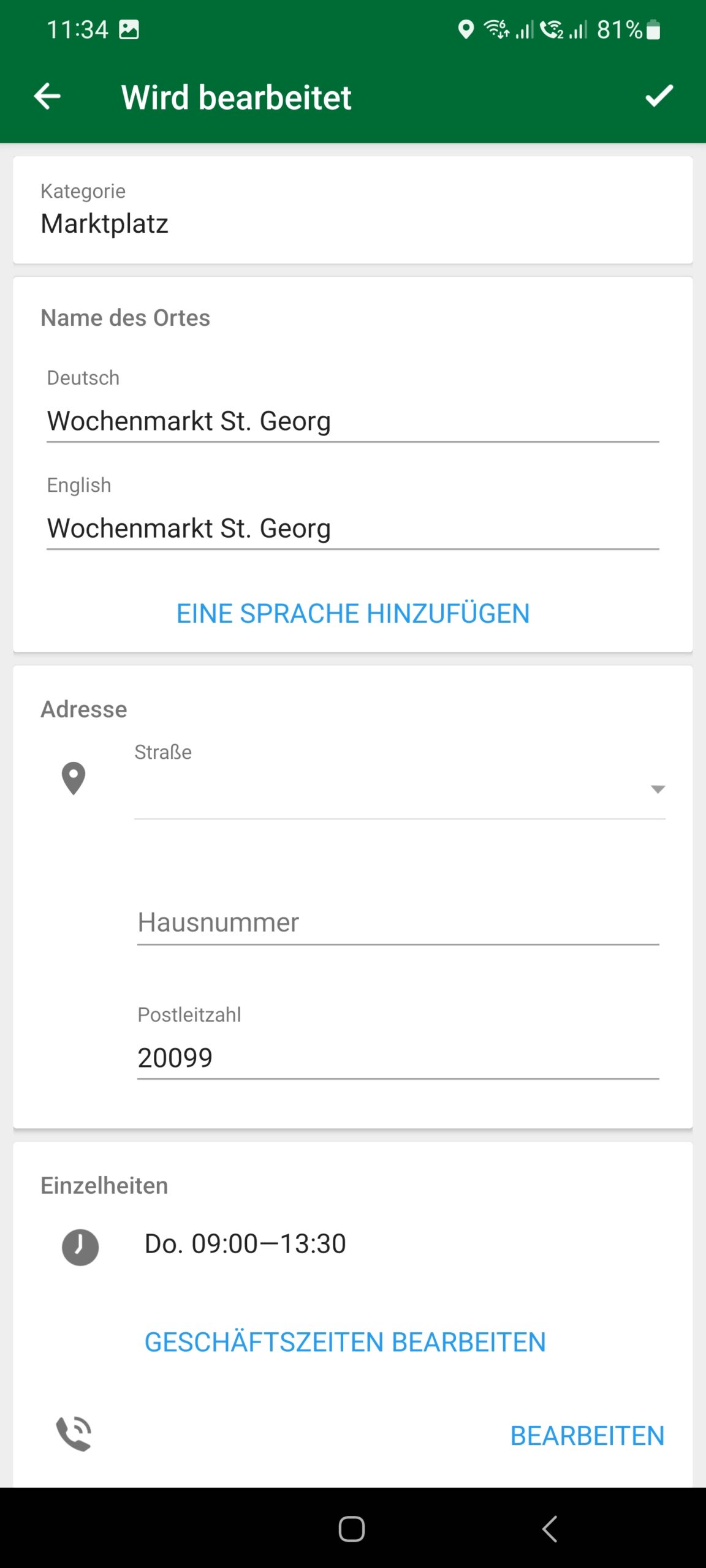The width and height of the screenshot is (706, 1568).
Task: Go back using the arrow in the app bar
Action: [x=47, y=97]
